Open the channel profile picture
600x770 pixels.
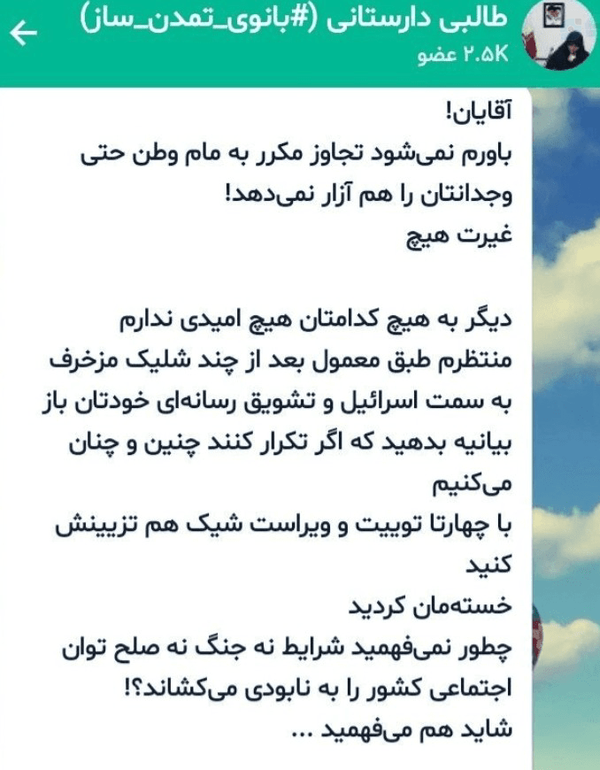(557, 36)
